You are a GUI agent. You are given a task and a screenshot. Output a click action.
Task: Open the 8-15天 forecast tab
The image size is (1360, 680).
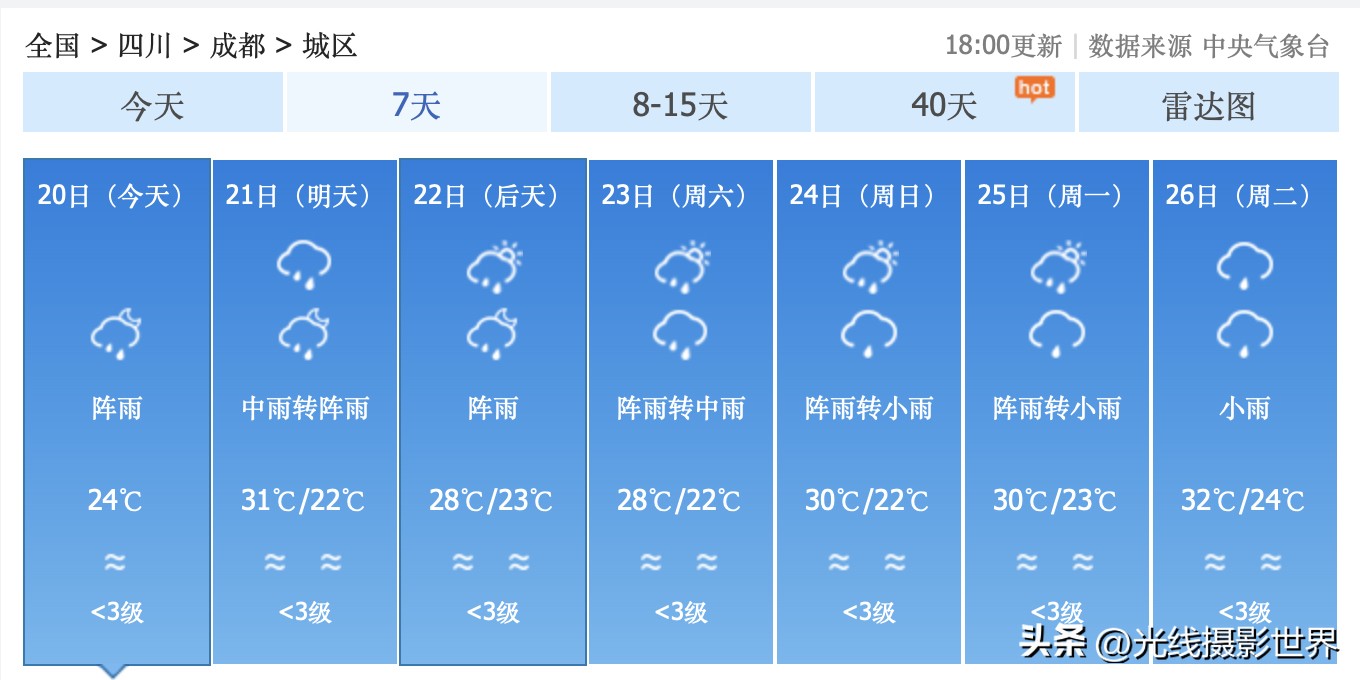680,104
